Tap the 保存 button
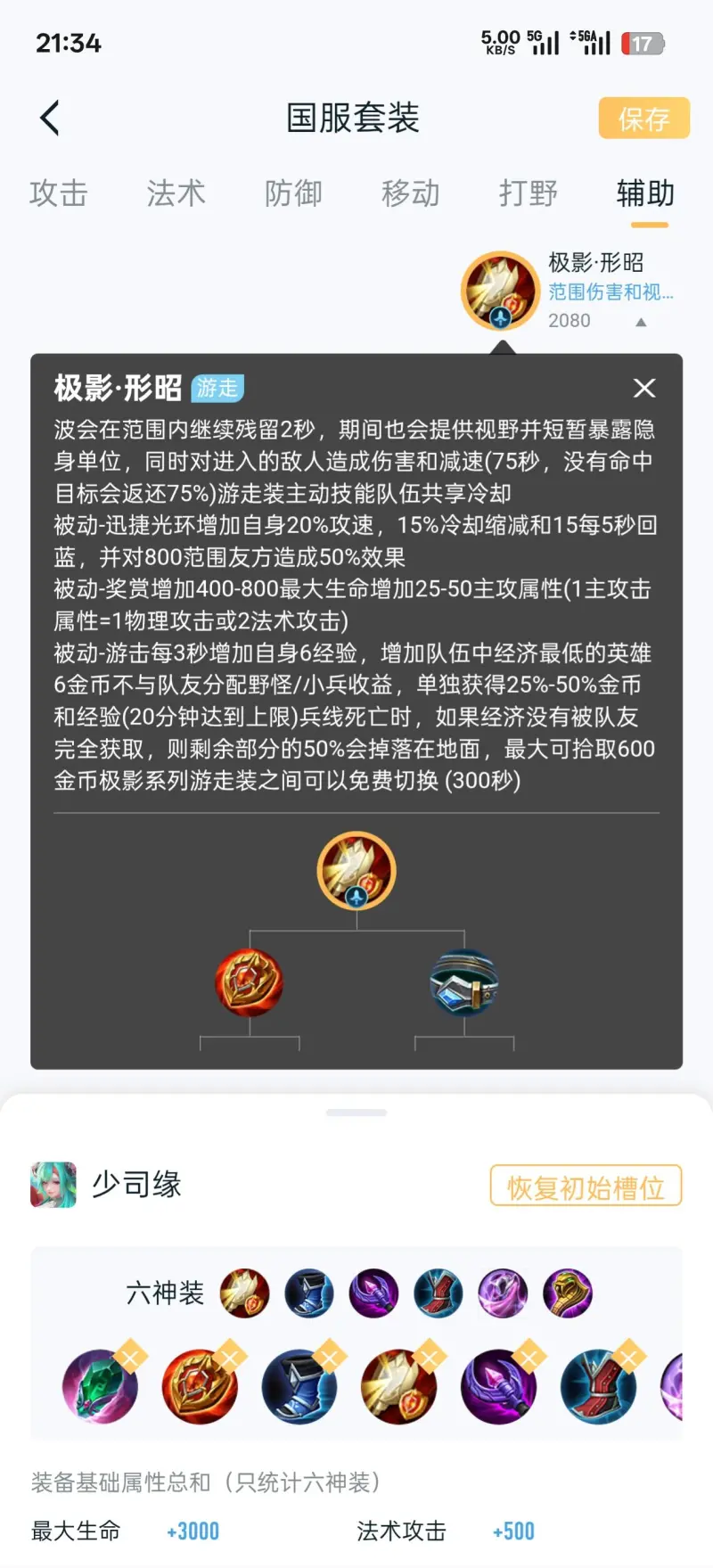Viewport: 713px width, 1568px height. coord(643,119)
